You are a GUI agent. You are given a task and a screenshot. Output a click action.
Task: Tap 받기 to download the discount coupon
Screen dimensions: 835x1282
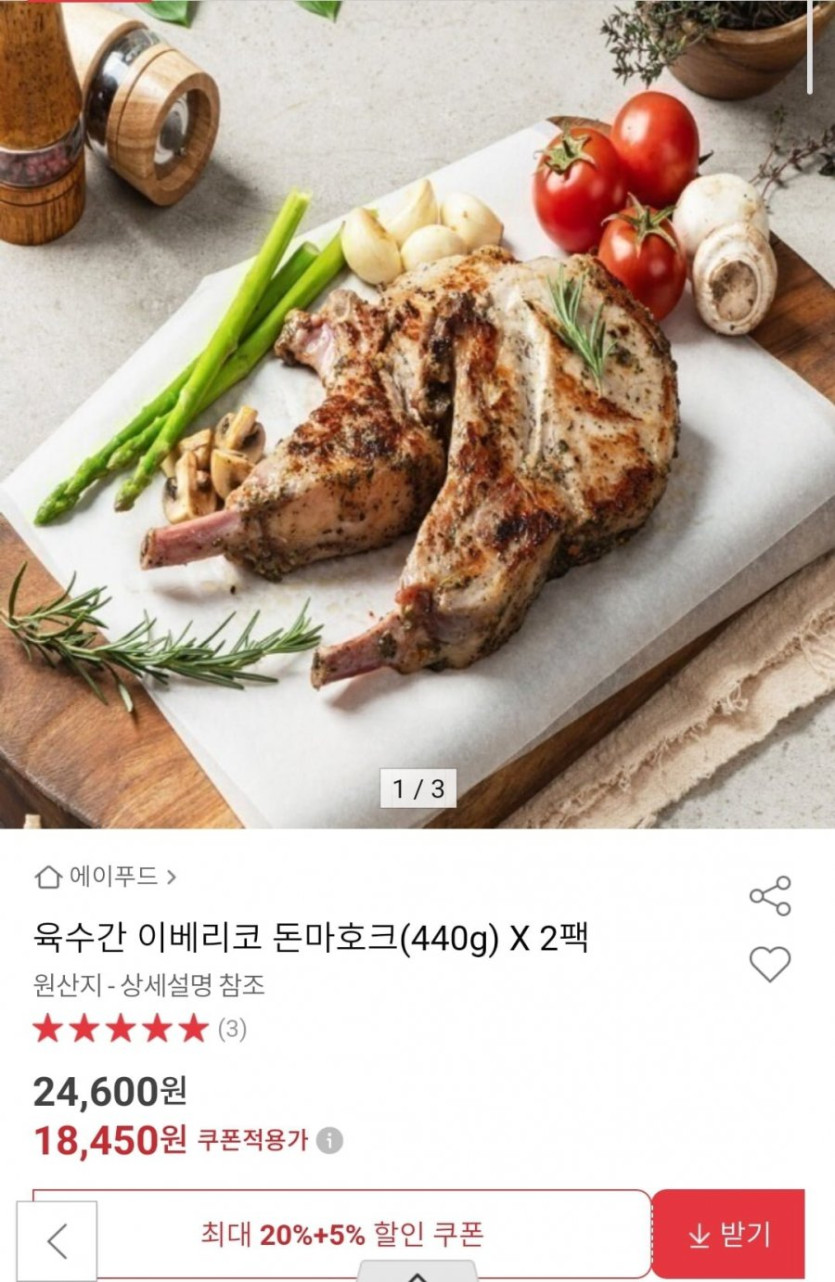click(728, 1235)
